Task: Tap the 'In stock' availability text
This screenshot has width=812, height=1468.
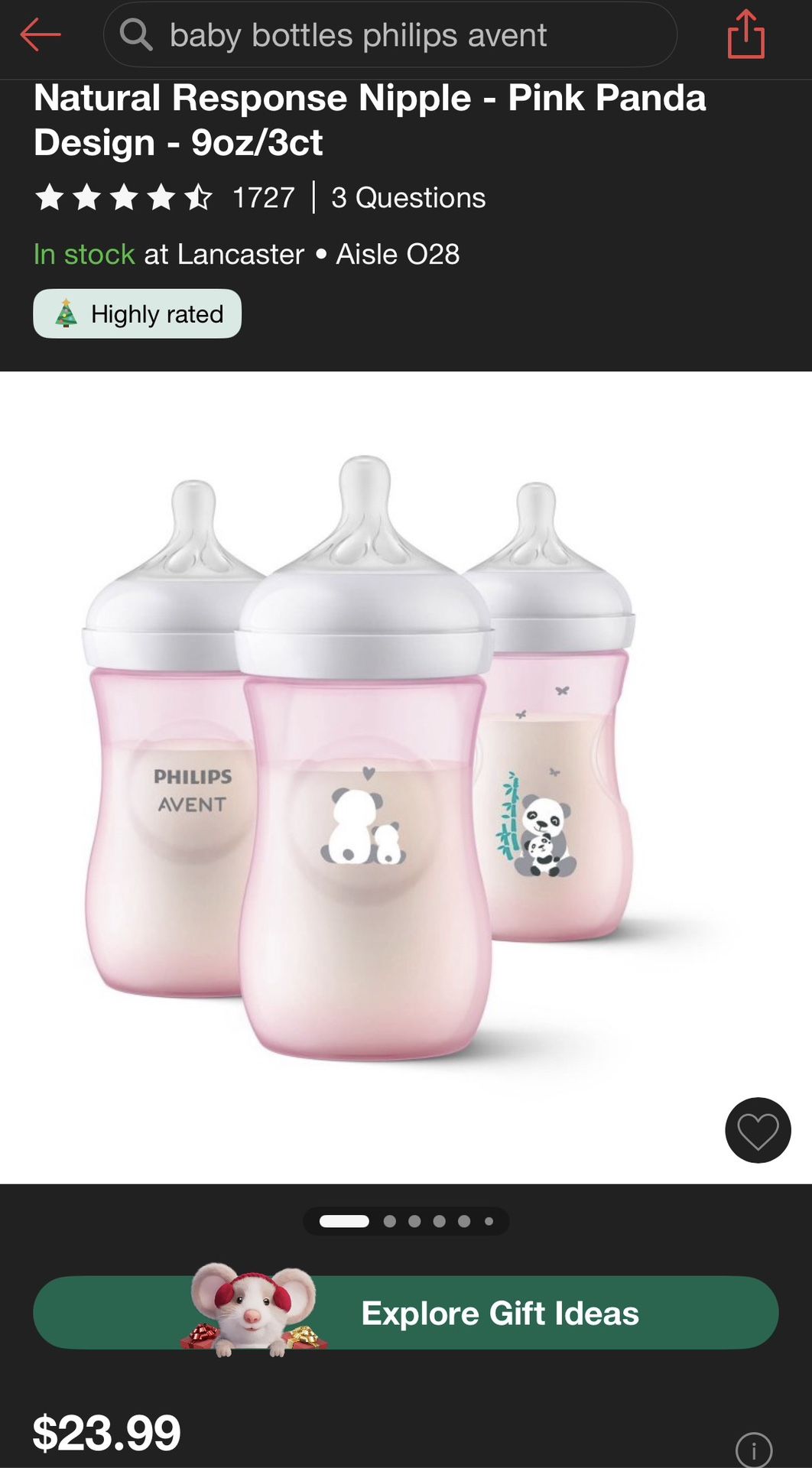Action: (x=83, y=254)
